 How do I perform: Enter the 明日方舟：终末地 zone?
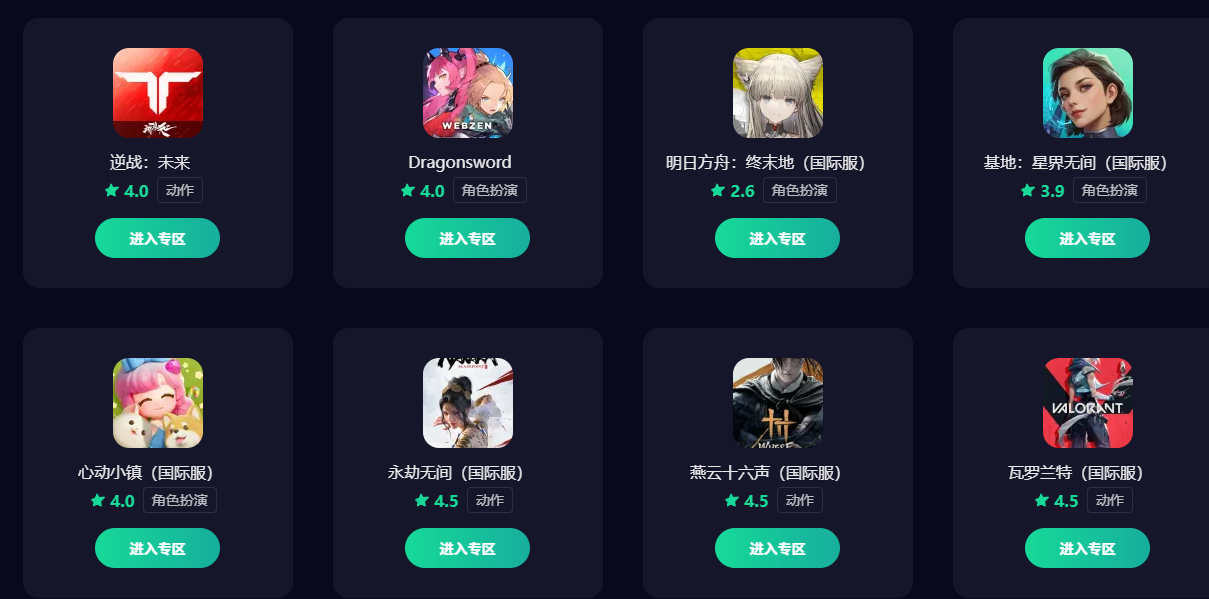(777, 238)
